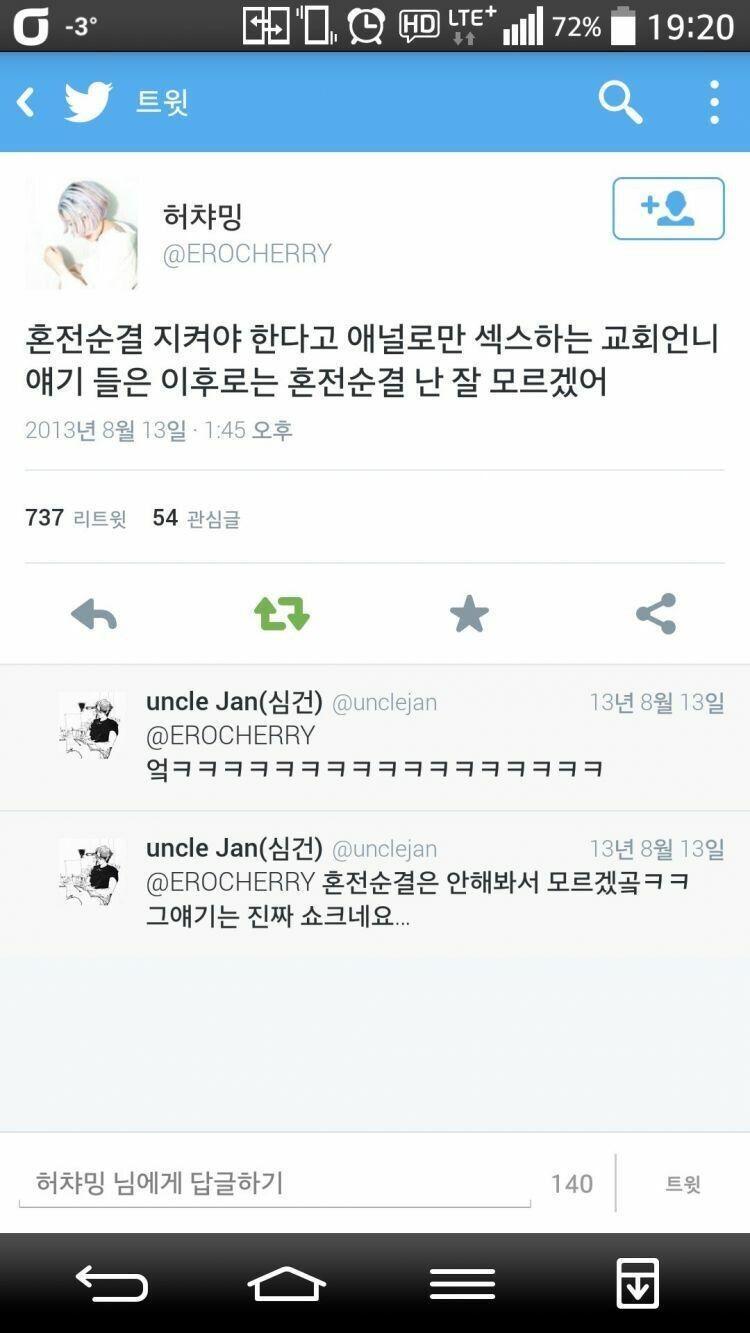The width and height of the screenshot is (750, 1333).
Task: Open the three-dot overflow menu
Action: click(713, 102)
